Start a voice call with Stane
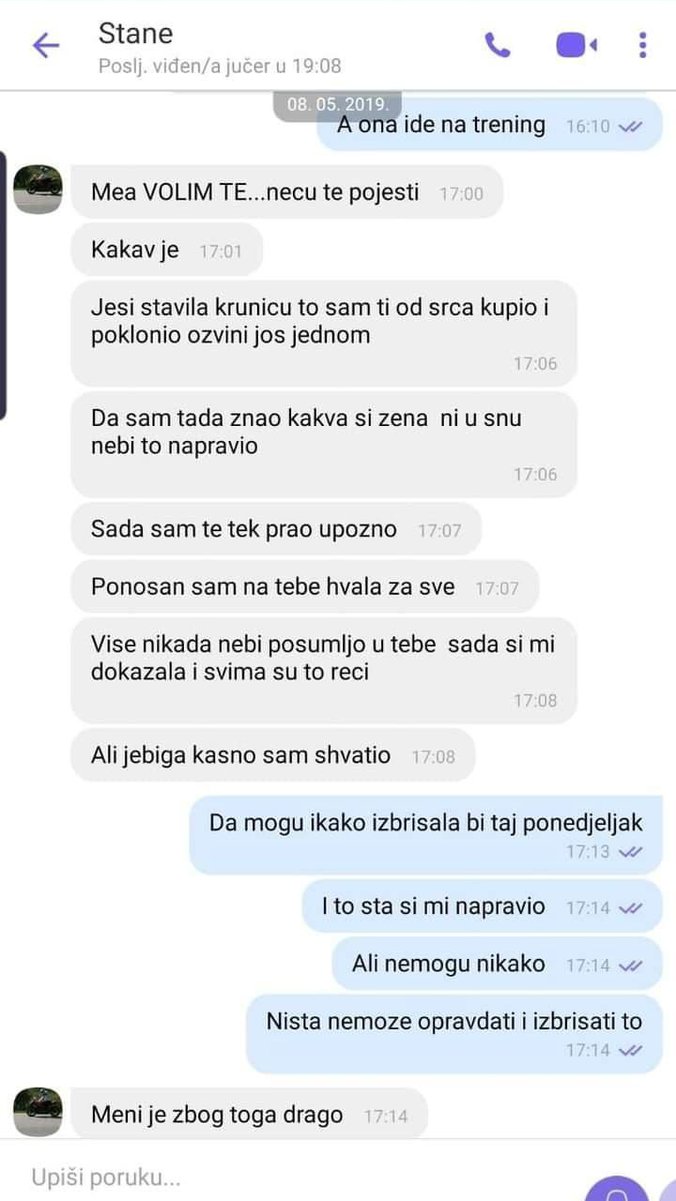This screenshot has height=1201, width=676. [497, 45]
